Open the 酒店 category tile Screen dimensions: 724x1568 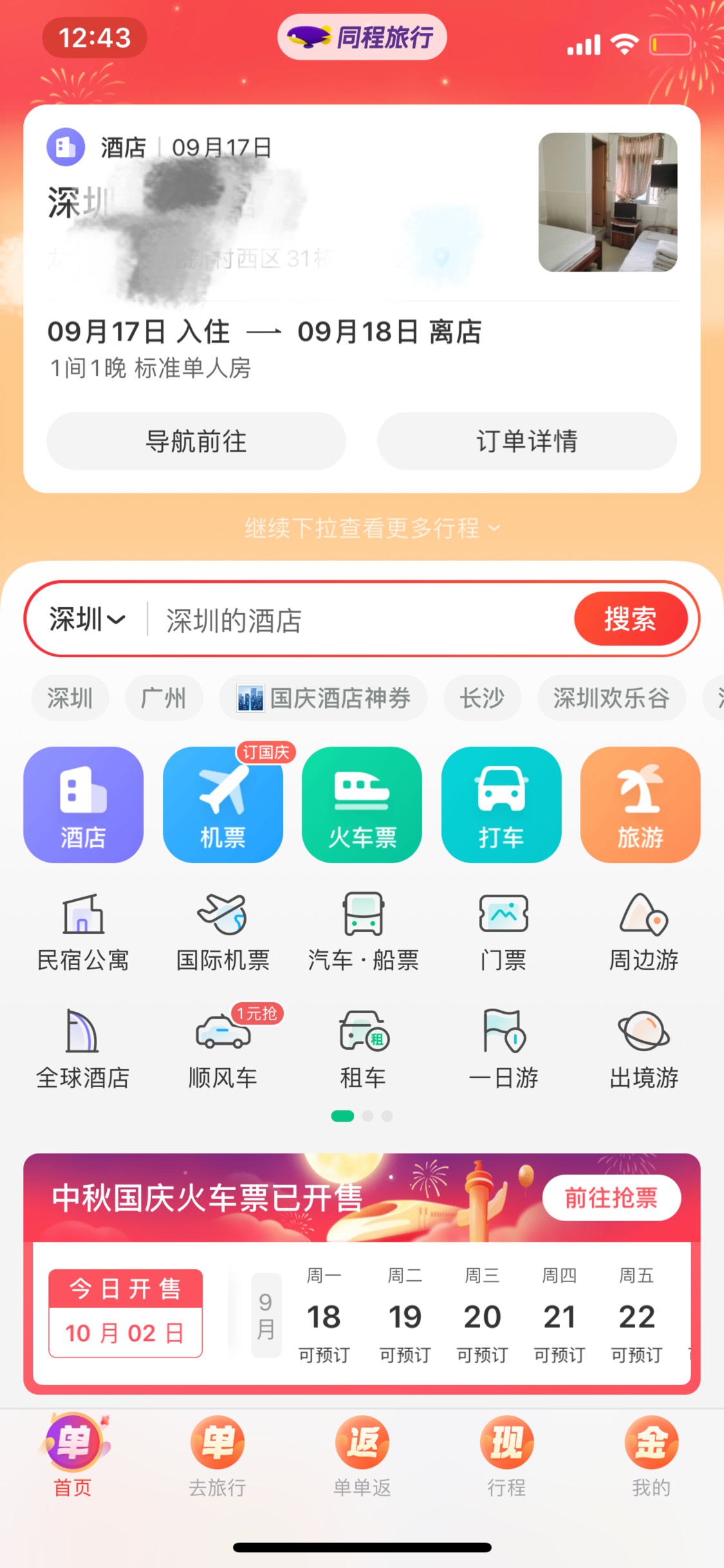click(x=84, y=805)
